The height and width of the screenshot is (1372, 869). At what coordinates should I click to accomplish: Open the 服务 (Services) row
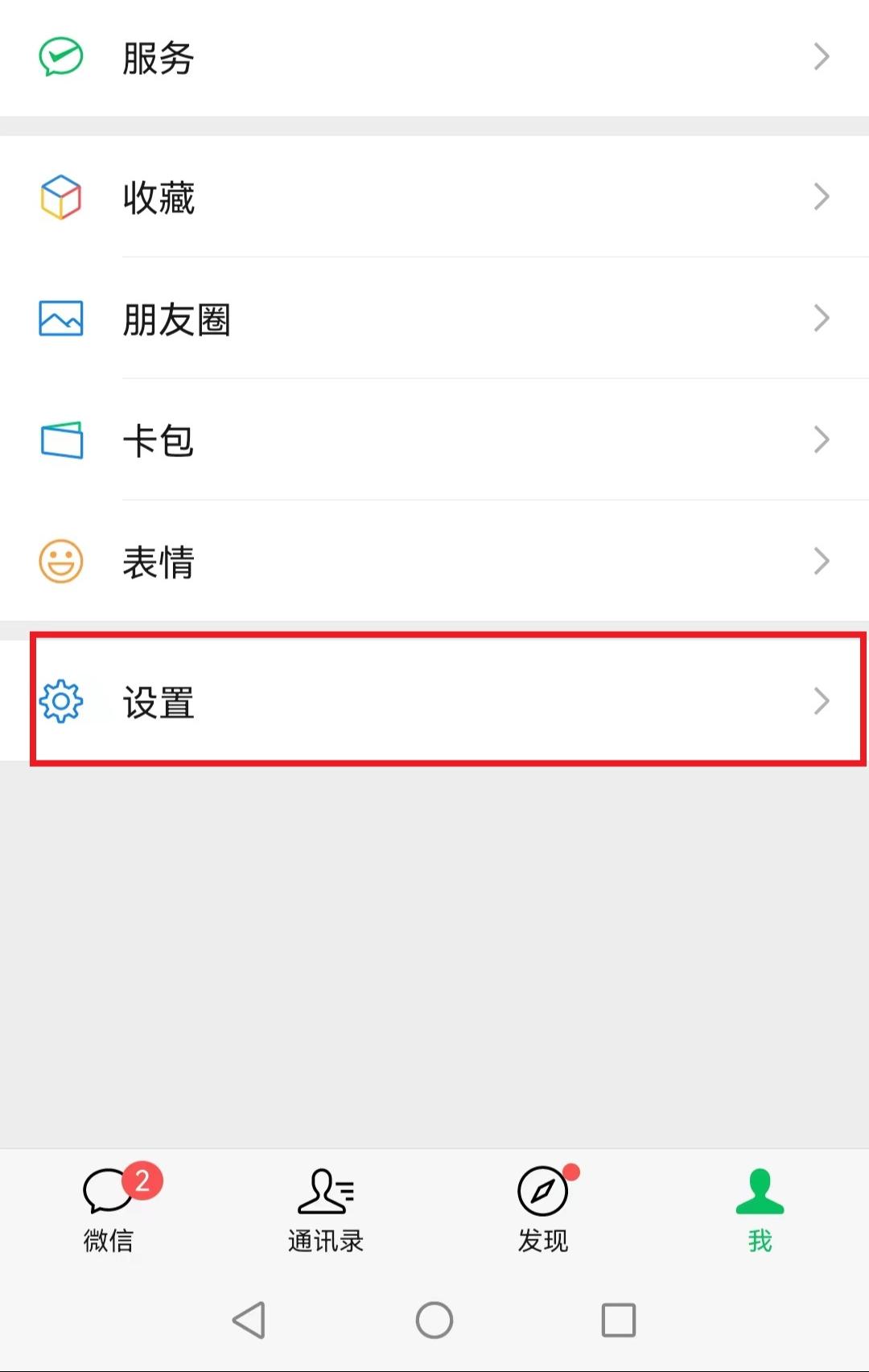pyautogui.click(x=434, y=58)
